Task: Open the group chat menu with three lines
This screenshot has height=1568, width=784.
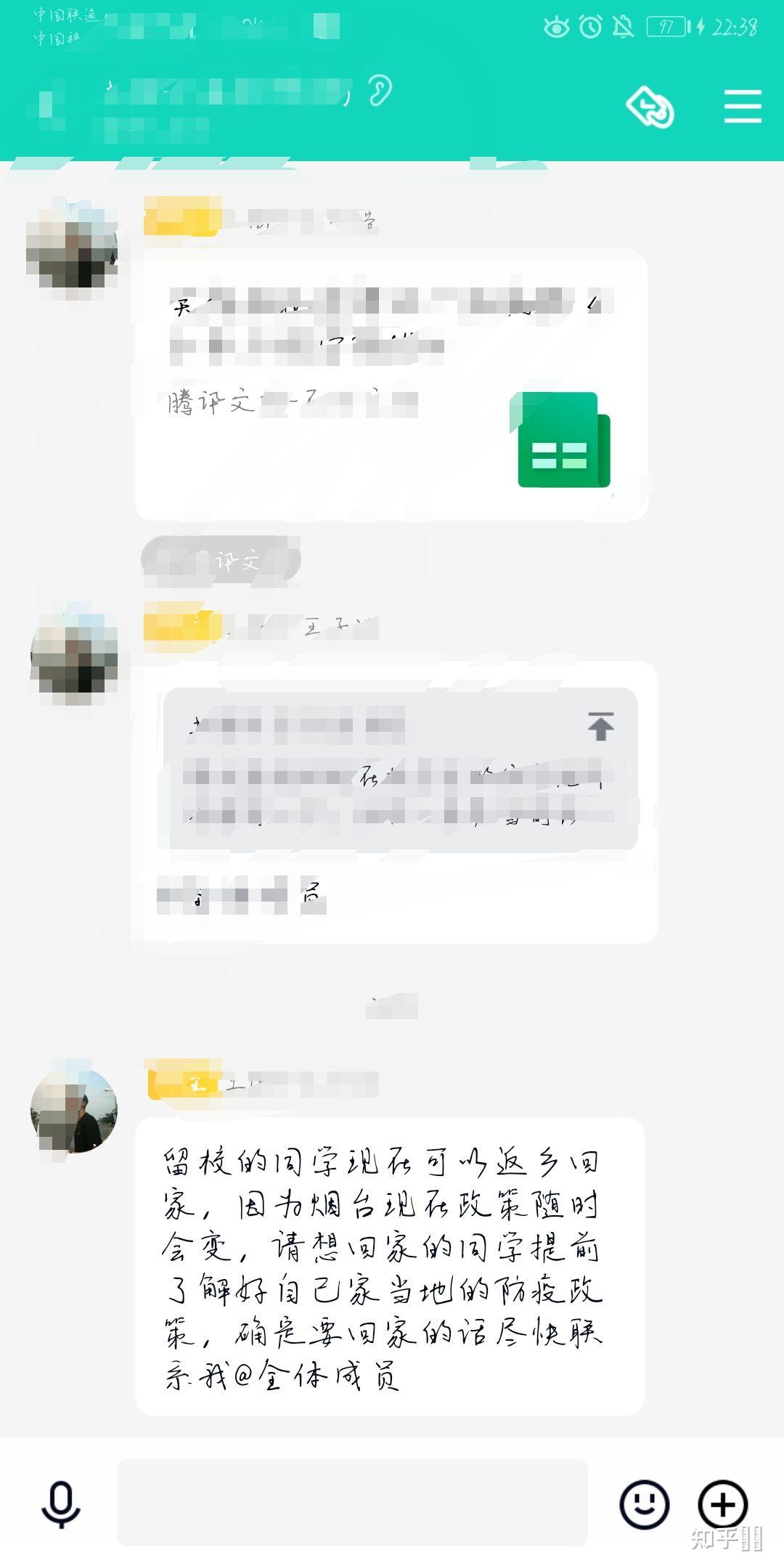Action: point(742,107)
